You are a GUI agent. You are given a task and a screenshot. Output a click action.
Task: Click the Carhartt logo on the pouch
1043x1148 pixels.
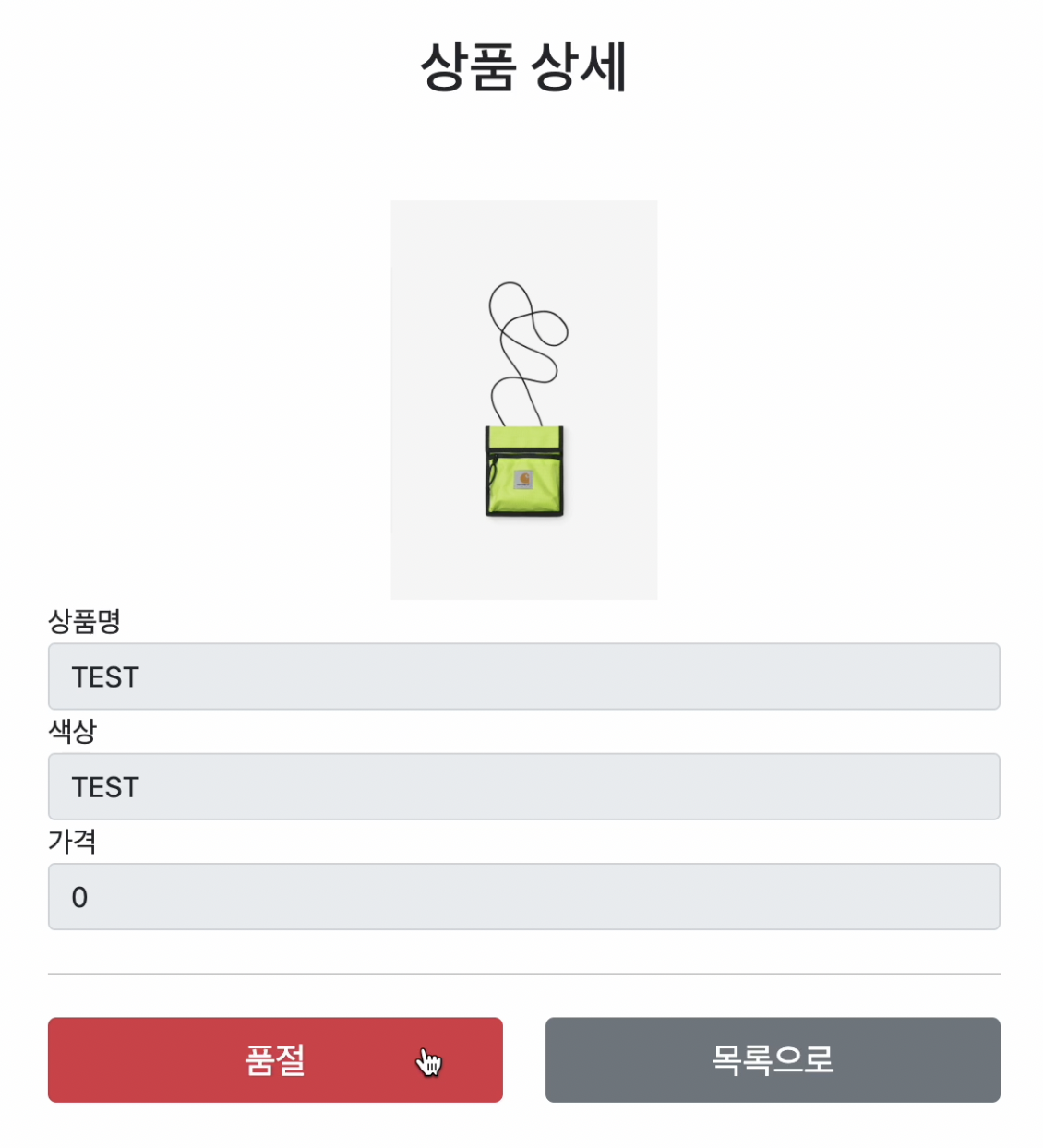pos(523,479)
